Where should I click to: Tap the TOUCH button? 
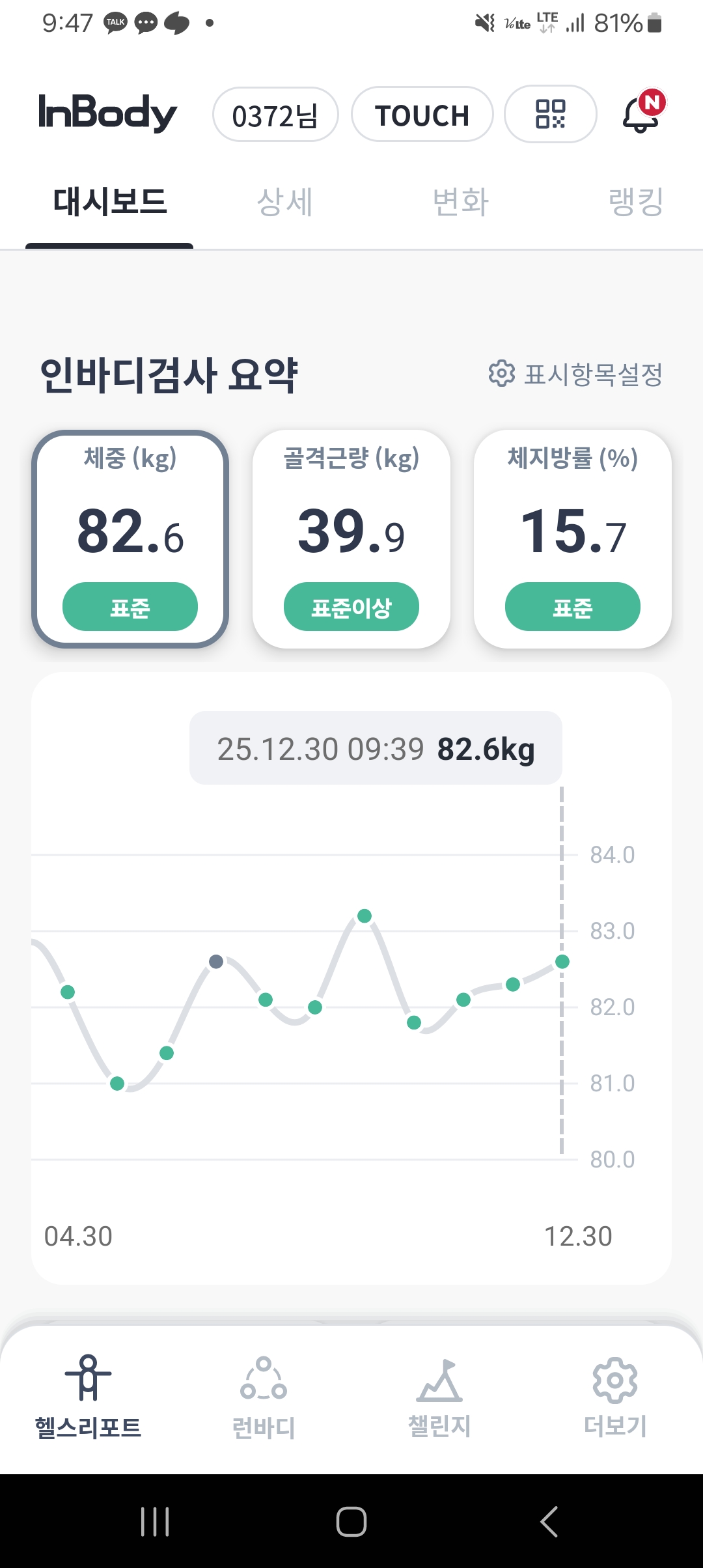click(422, 115)
